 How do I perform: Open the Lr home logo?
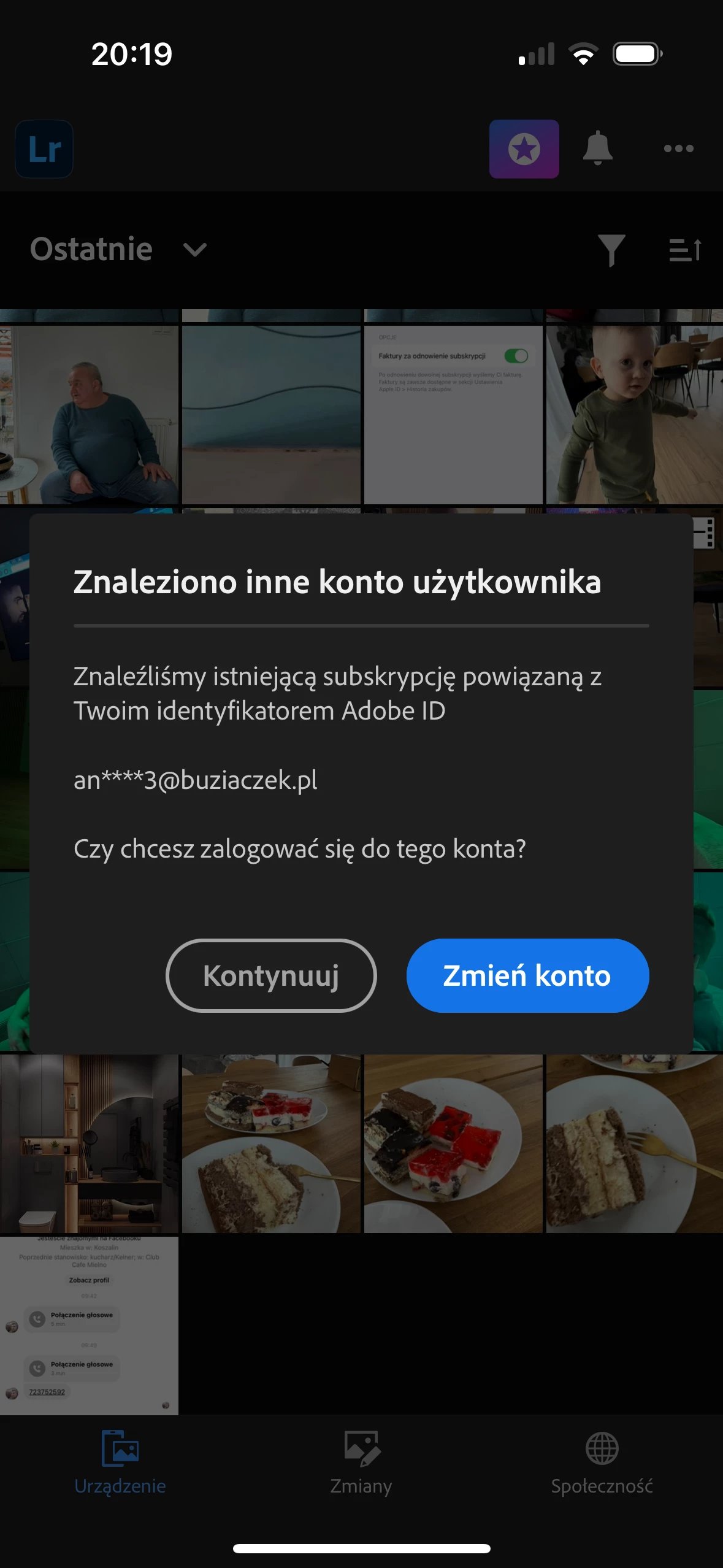[44, 149]
